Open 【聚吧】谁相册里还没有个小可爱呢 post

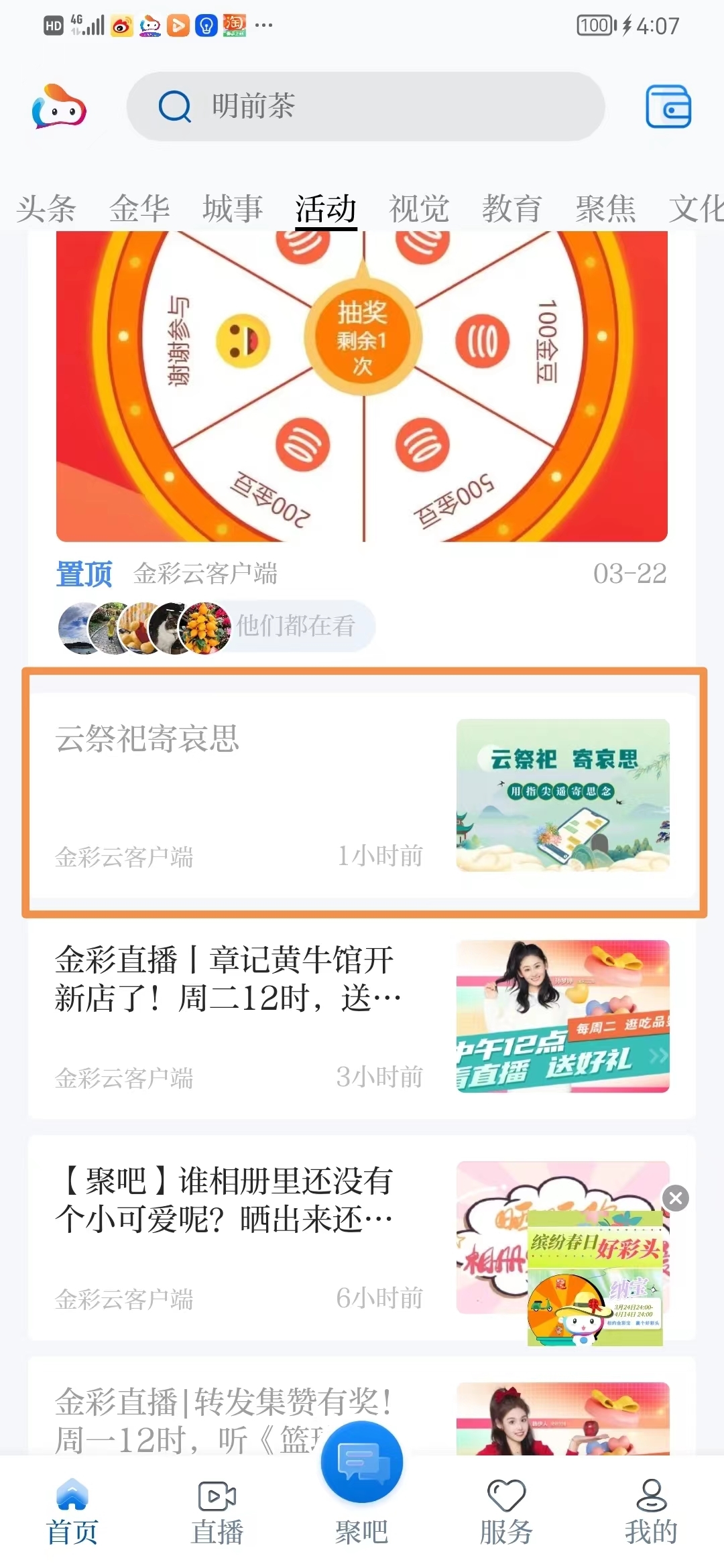pyautogui.click(x=225, y=1200)
